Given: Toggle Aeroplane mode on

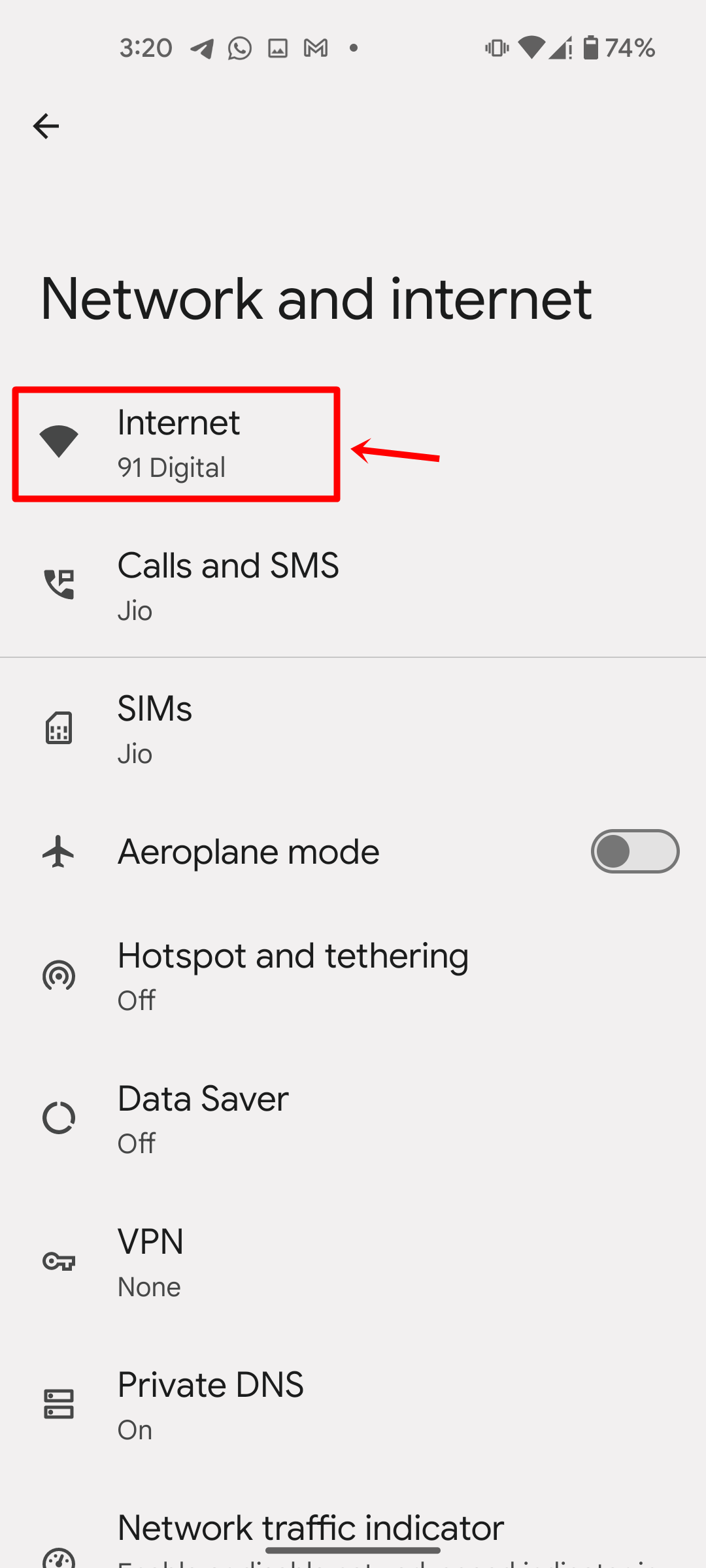Looking at the screenshot, I should coord(635,851).
